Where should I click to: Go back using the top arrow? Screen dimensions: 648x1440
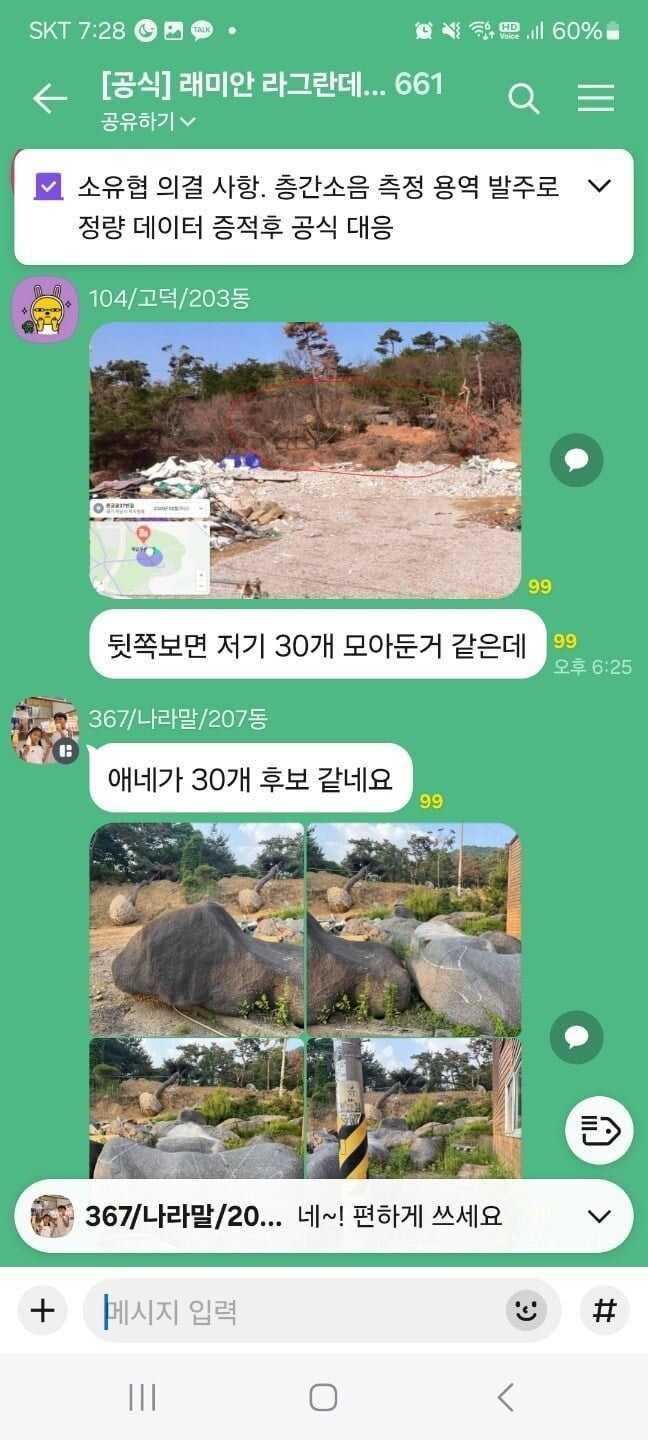[49, 98]
